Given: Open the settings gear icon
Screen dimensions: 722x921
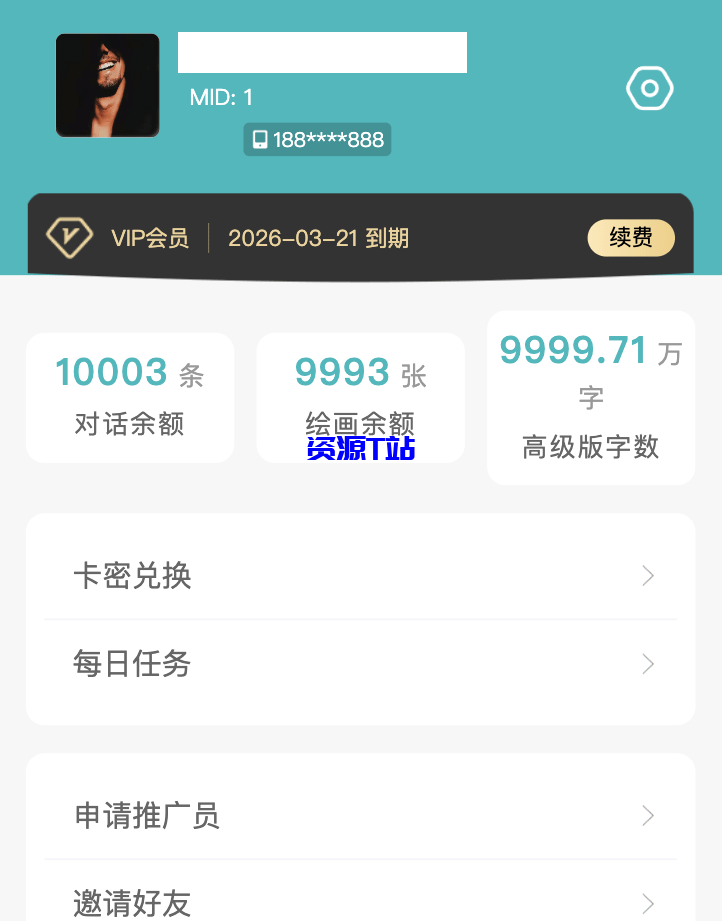Looking at the screenshot, I should tap(649, 88).
